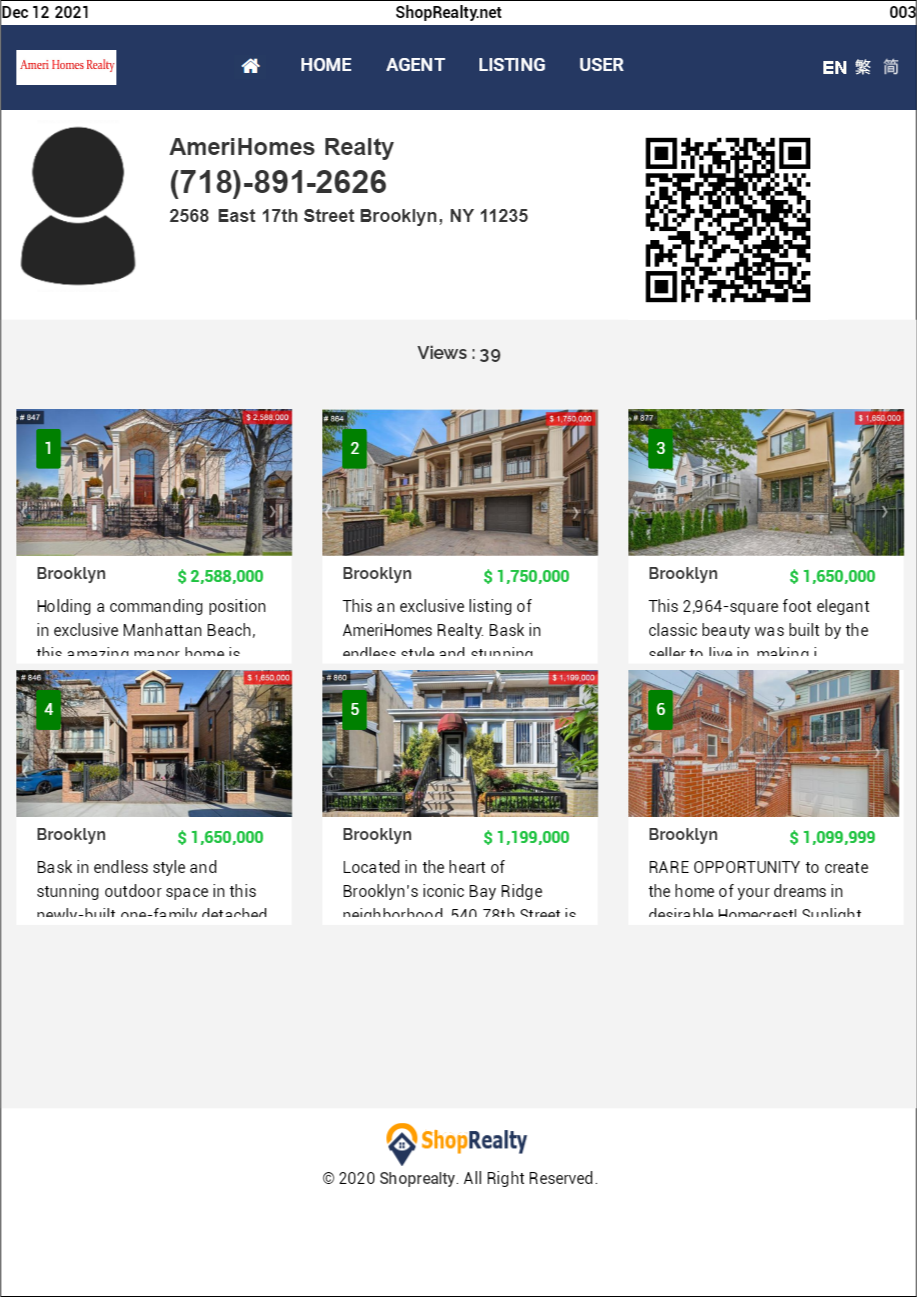917x1297 pixels.
Task: Open the USER menu
Action: coord(601,65)
